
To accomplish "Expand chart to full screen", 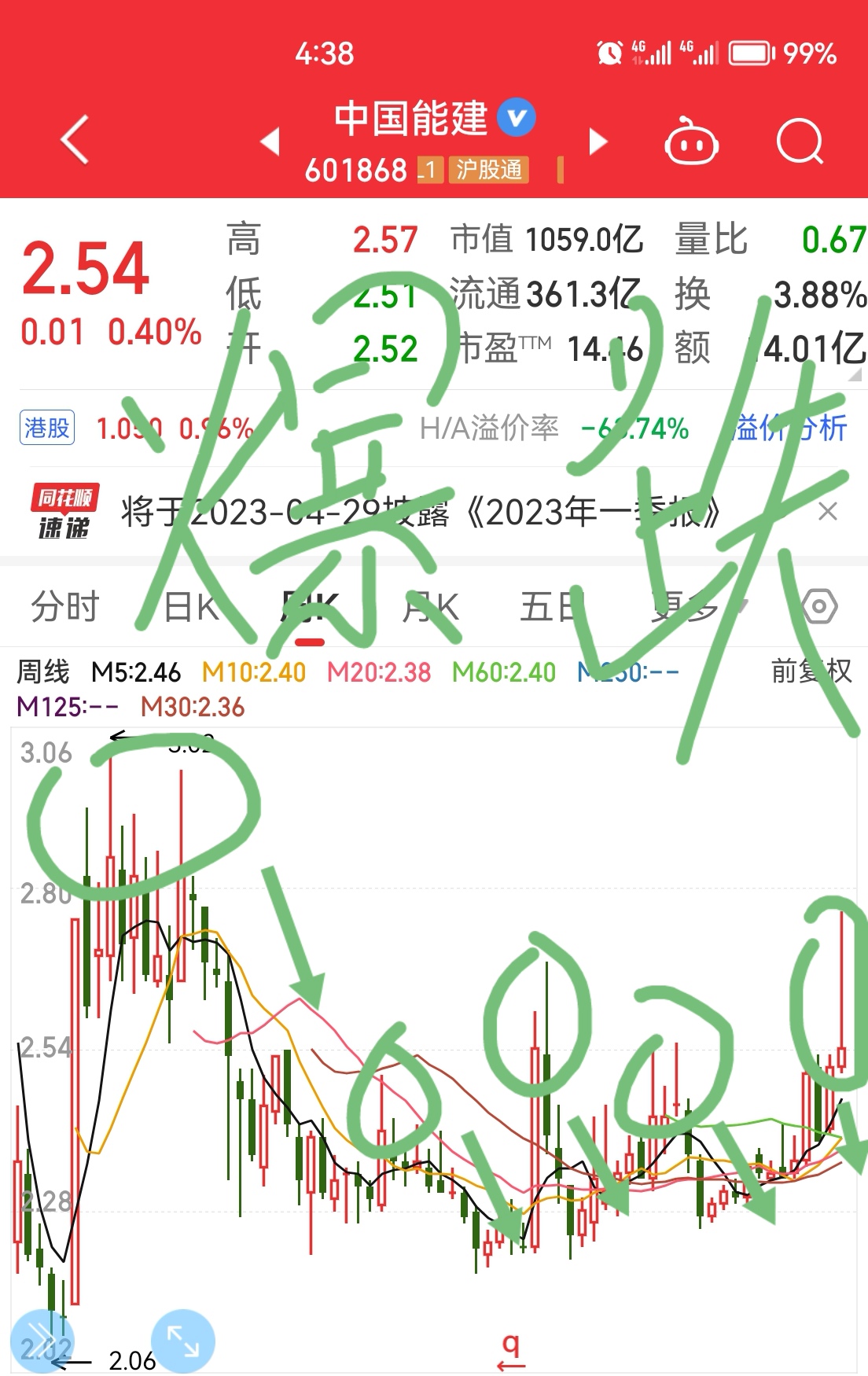I will (x=182, y=1341).
